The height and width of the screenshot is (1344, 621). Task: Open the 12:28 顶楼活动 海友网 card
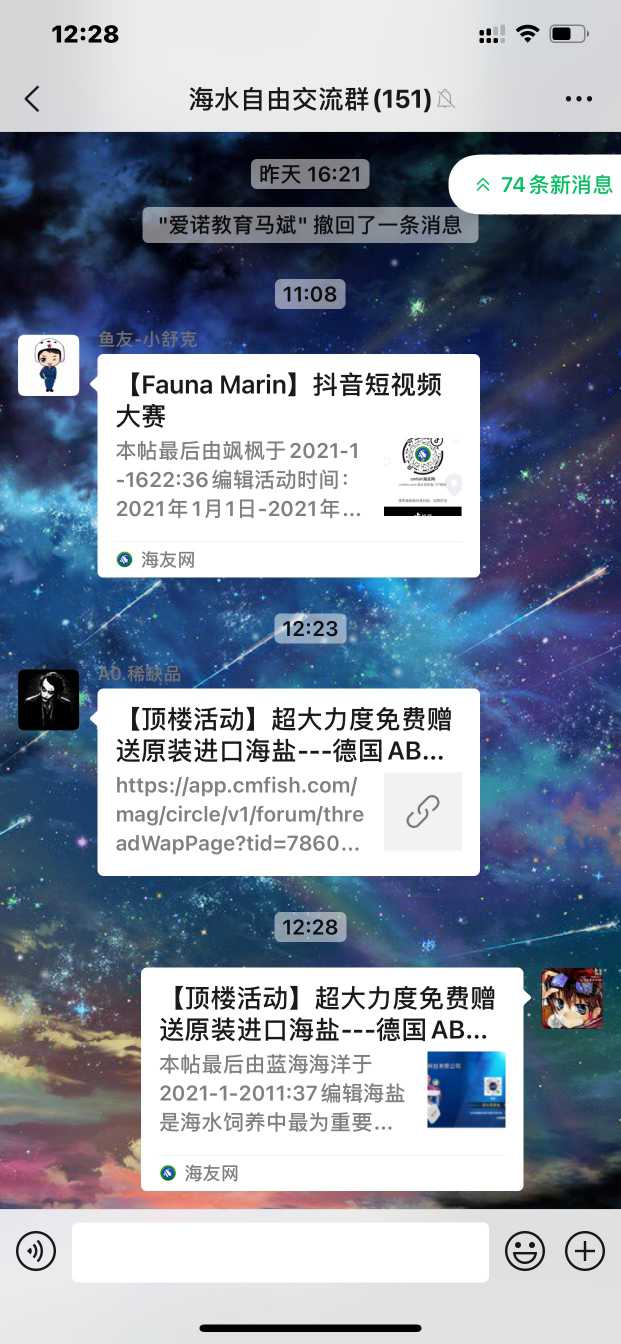[331, 1078]
